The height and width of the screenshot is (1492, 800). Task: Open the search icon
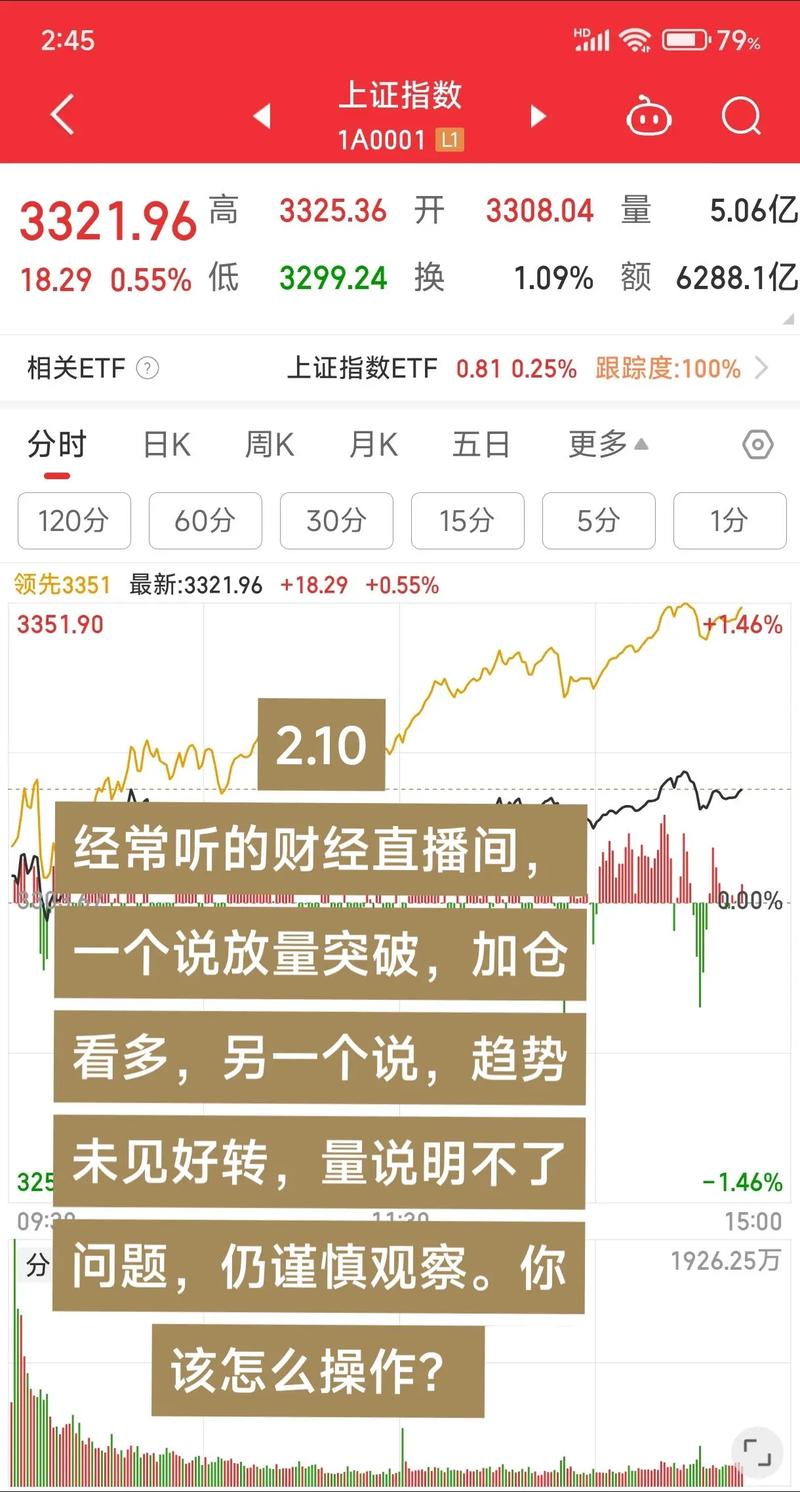click(741, 117)
